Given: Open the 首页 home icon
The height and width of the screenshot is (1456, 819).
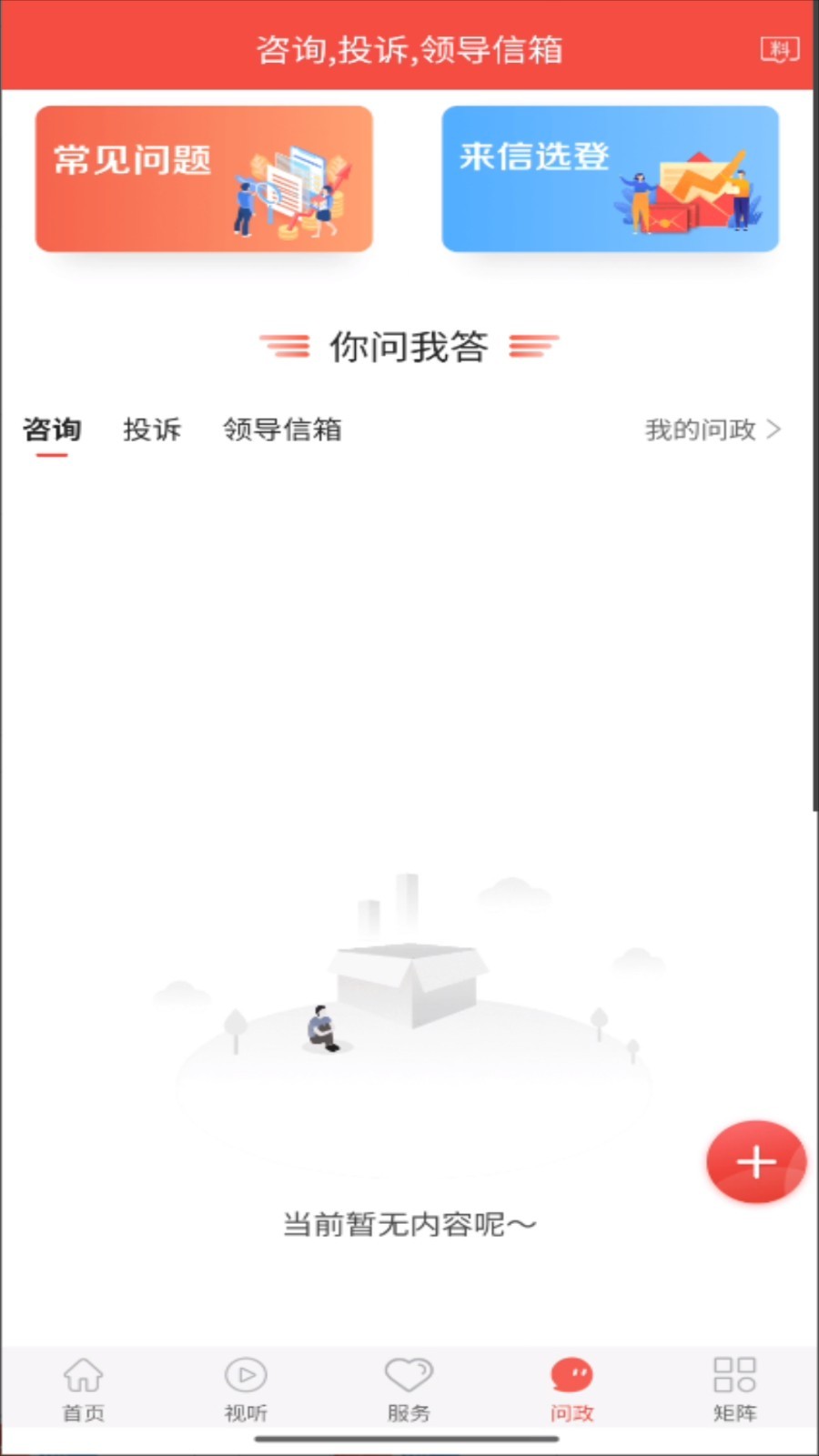Looking at the screenshot, I should tap(82, 1377).
